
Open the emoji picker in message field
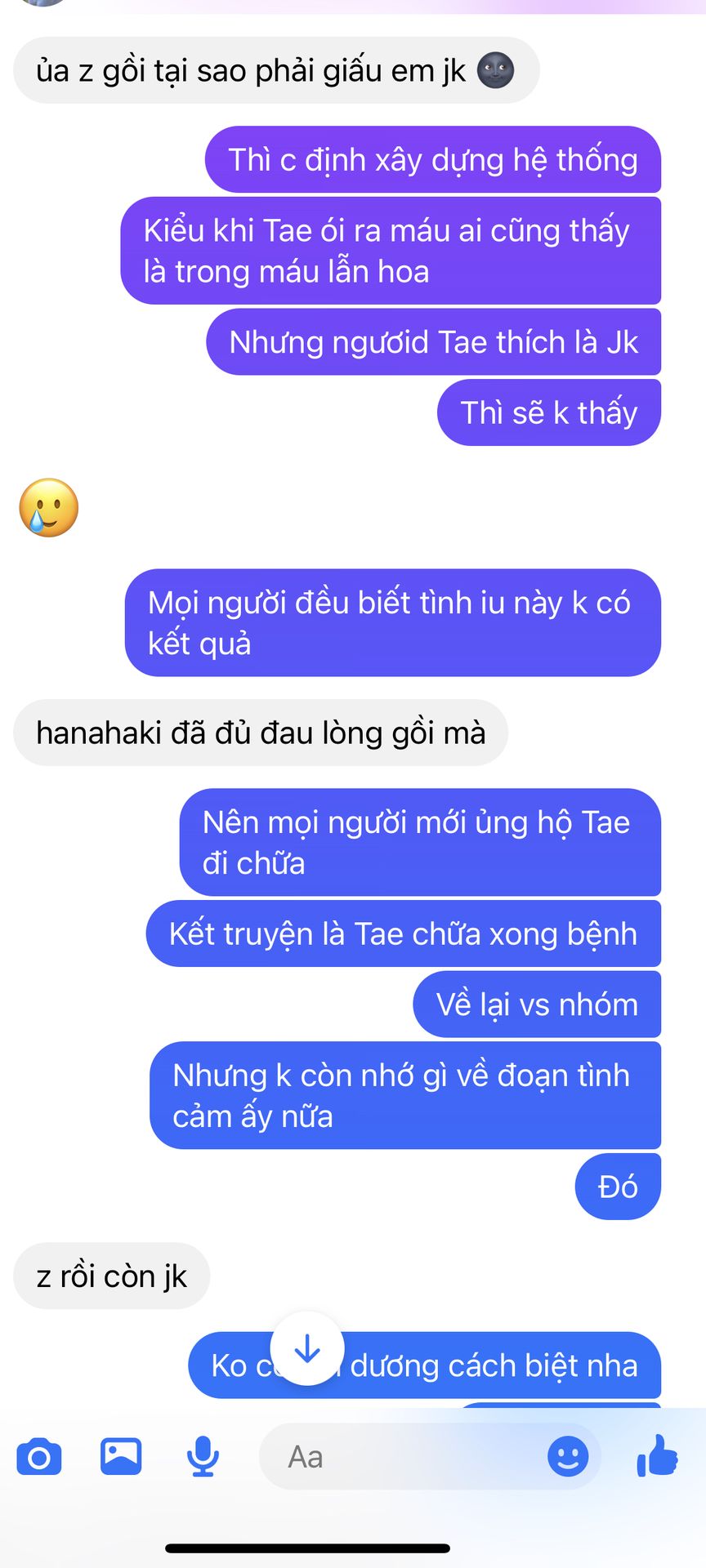568,1456
